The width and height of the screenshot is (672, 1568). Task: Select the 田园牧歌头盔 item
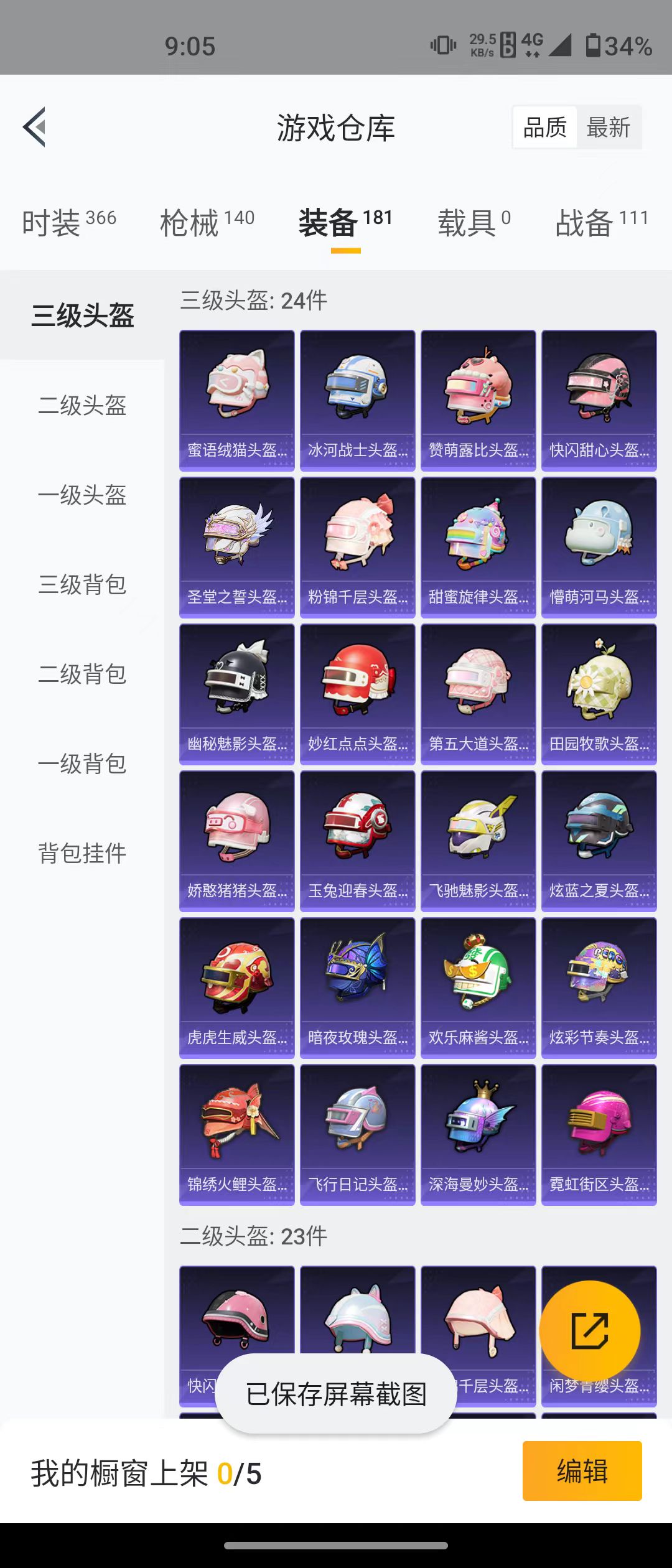coord(599,693)
